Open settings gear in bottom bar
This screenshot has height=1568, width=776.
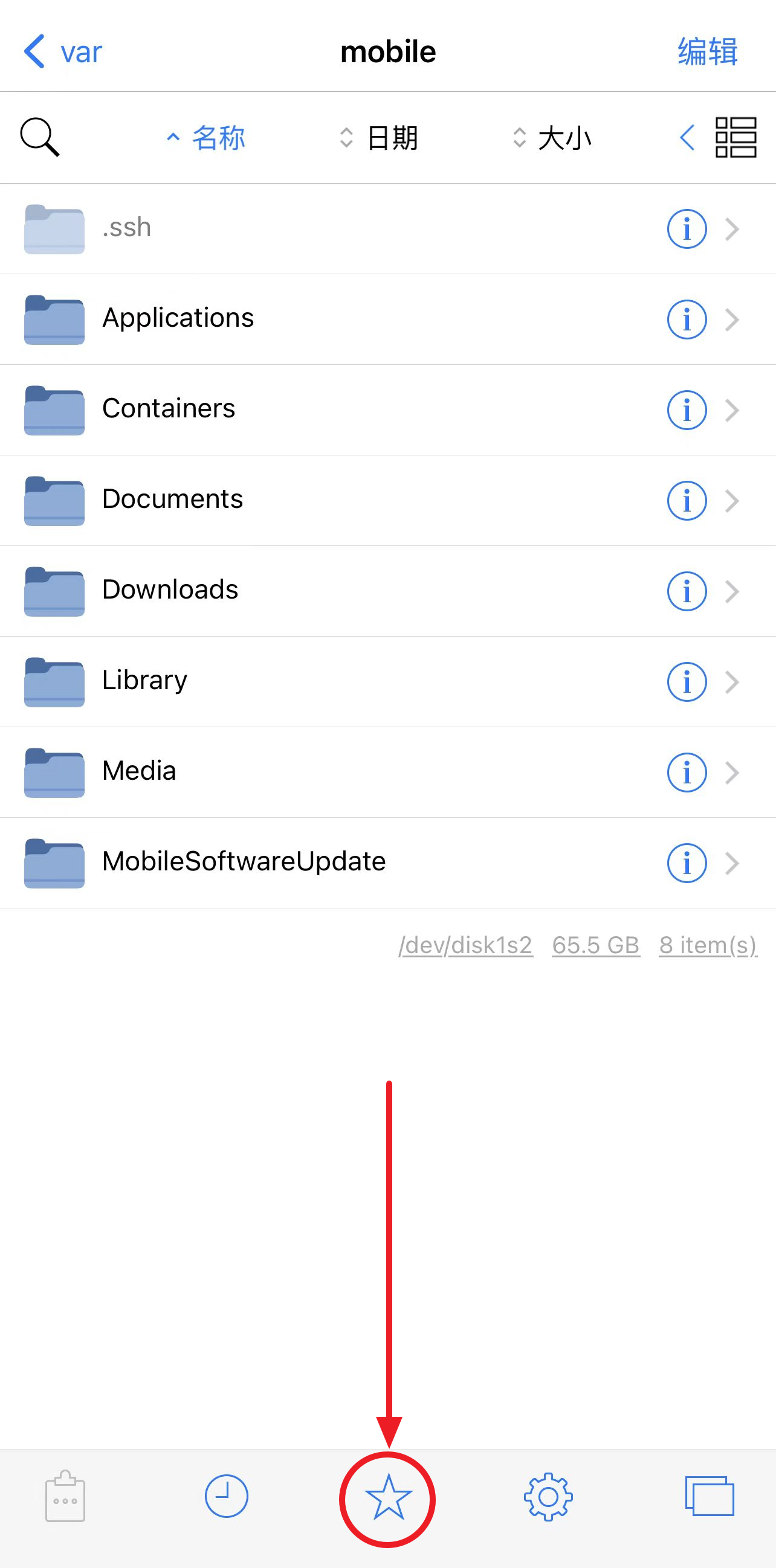tap(548, 1497)
